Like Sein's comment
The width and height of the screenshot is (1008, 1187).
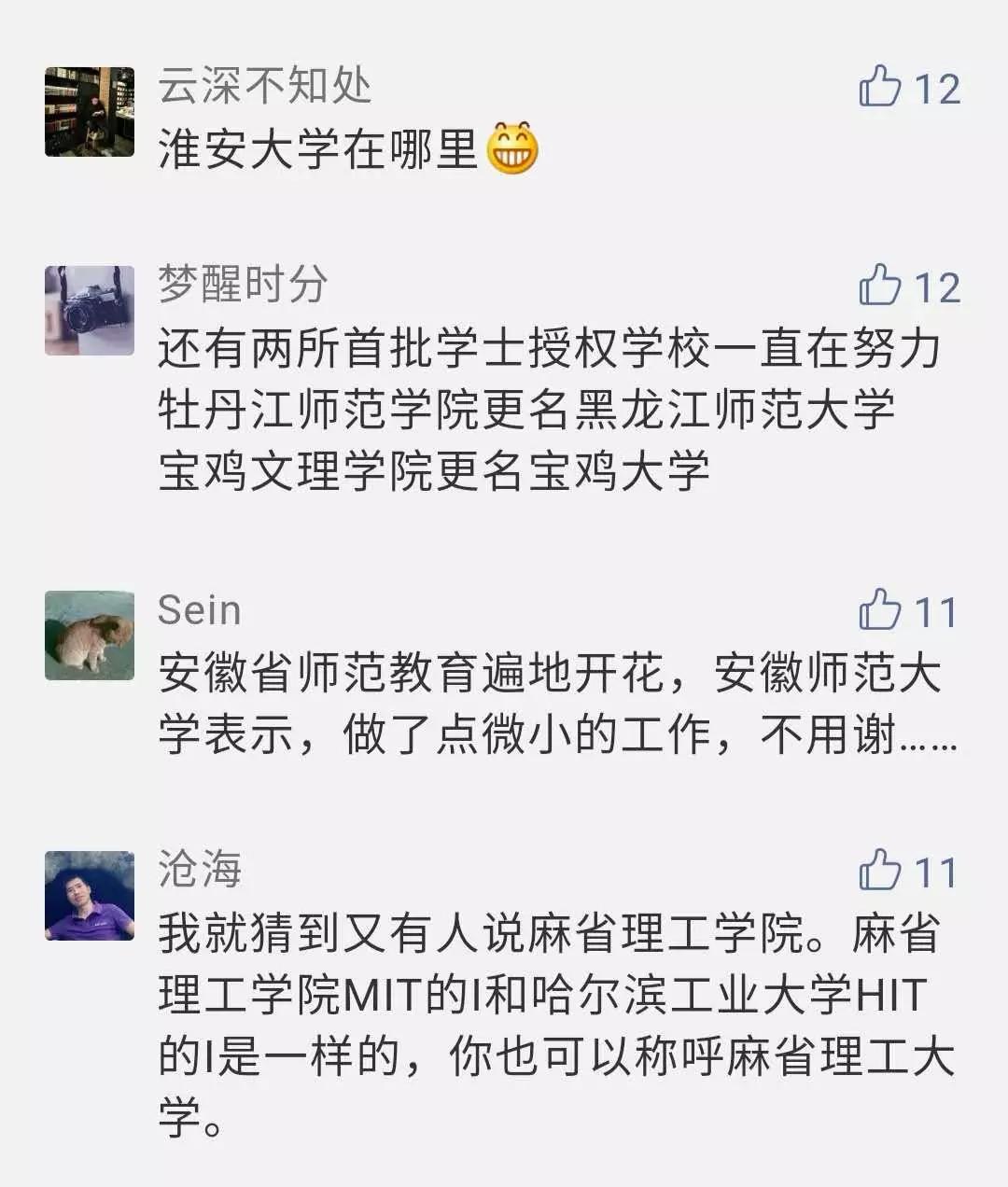[880, 611]
